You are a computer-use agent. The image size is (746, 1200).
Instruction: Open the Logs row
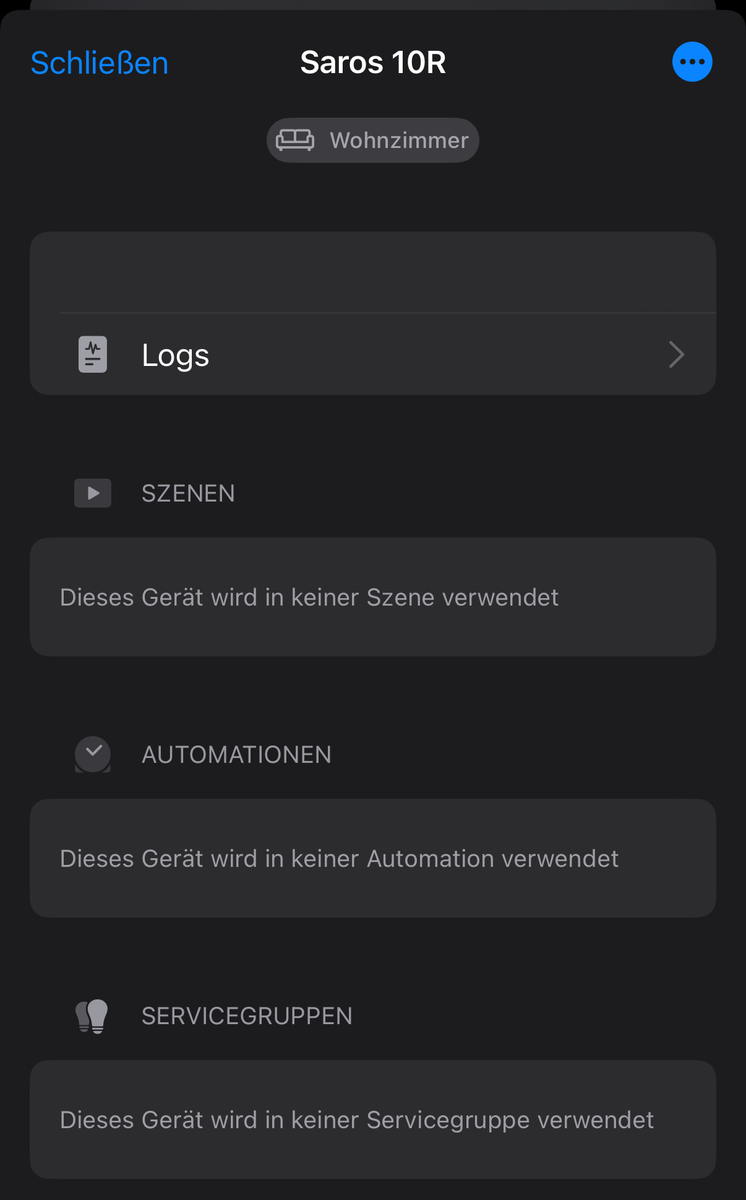click(x=373, y=355)
